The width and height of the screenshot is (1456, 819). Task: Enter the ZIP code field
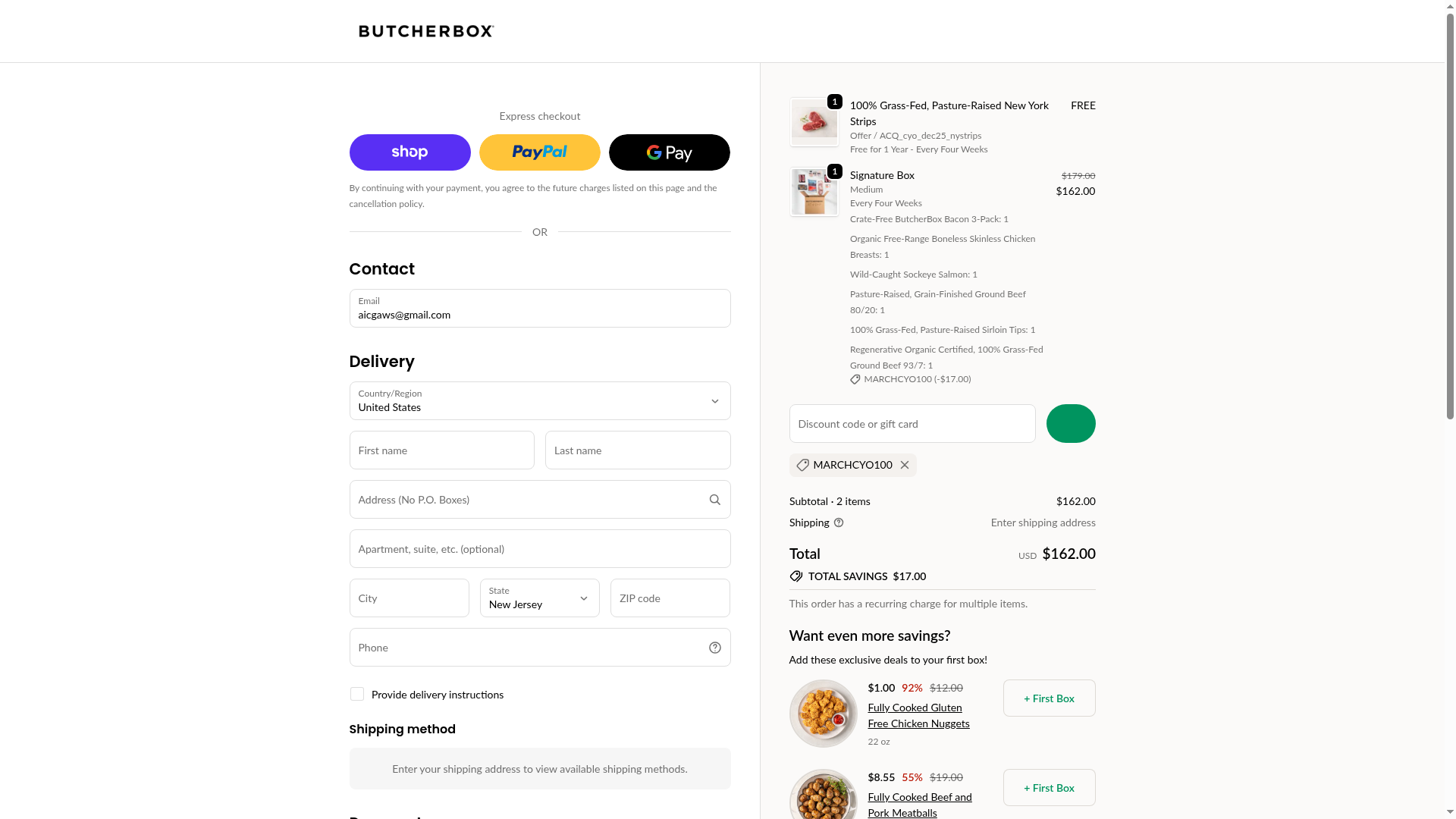[670, 598]
